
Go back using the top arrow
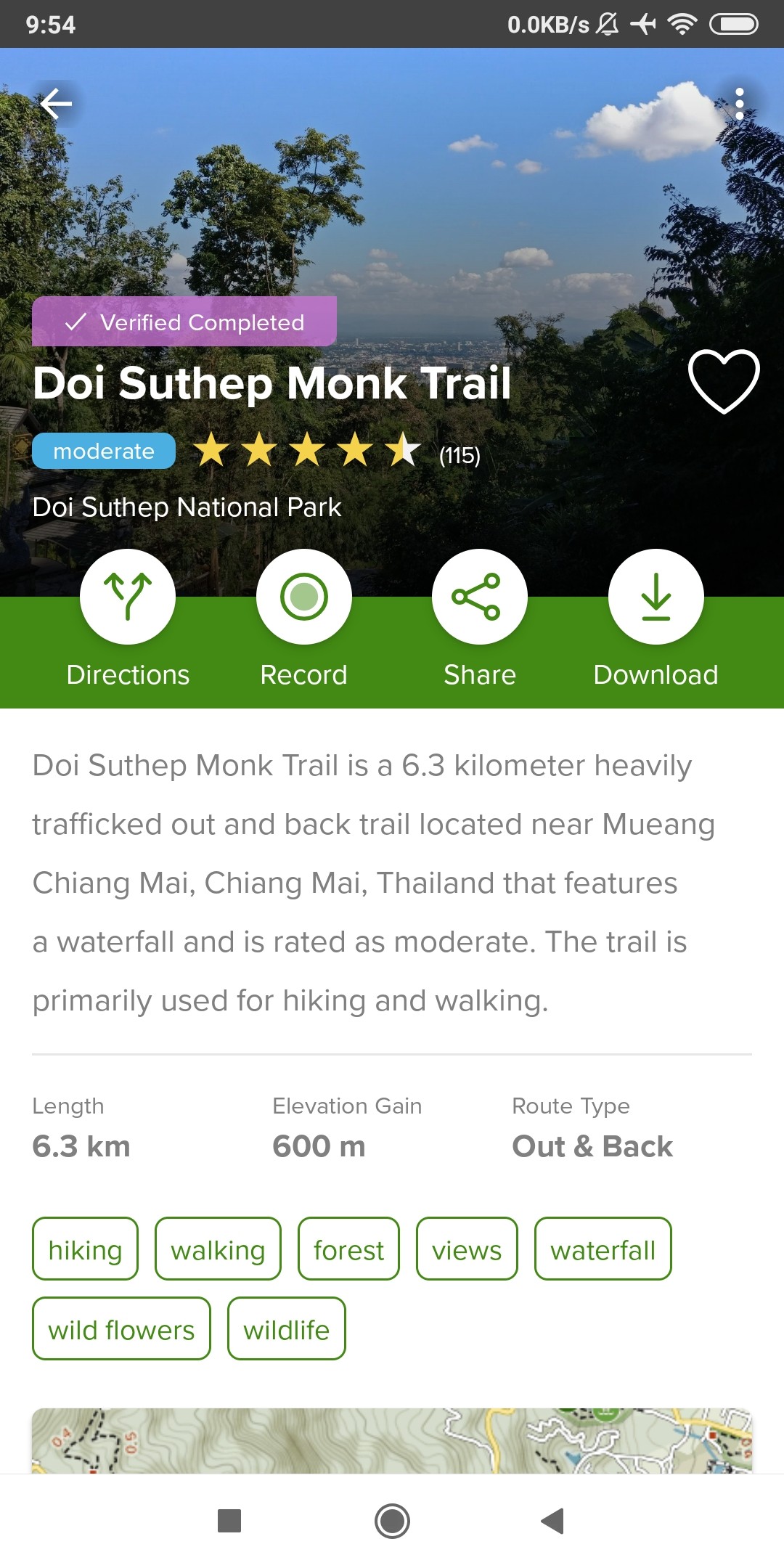click(56, 104)
